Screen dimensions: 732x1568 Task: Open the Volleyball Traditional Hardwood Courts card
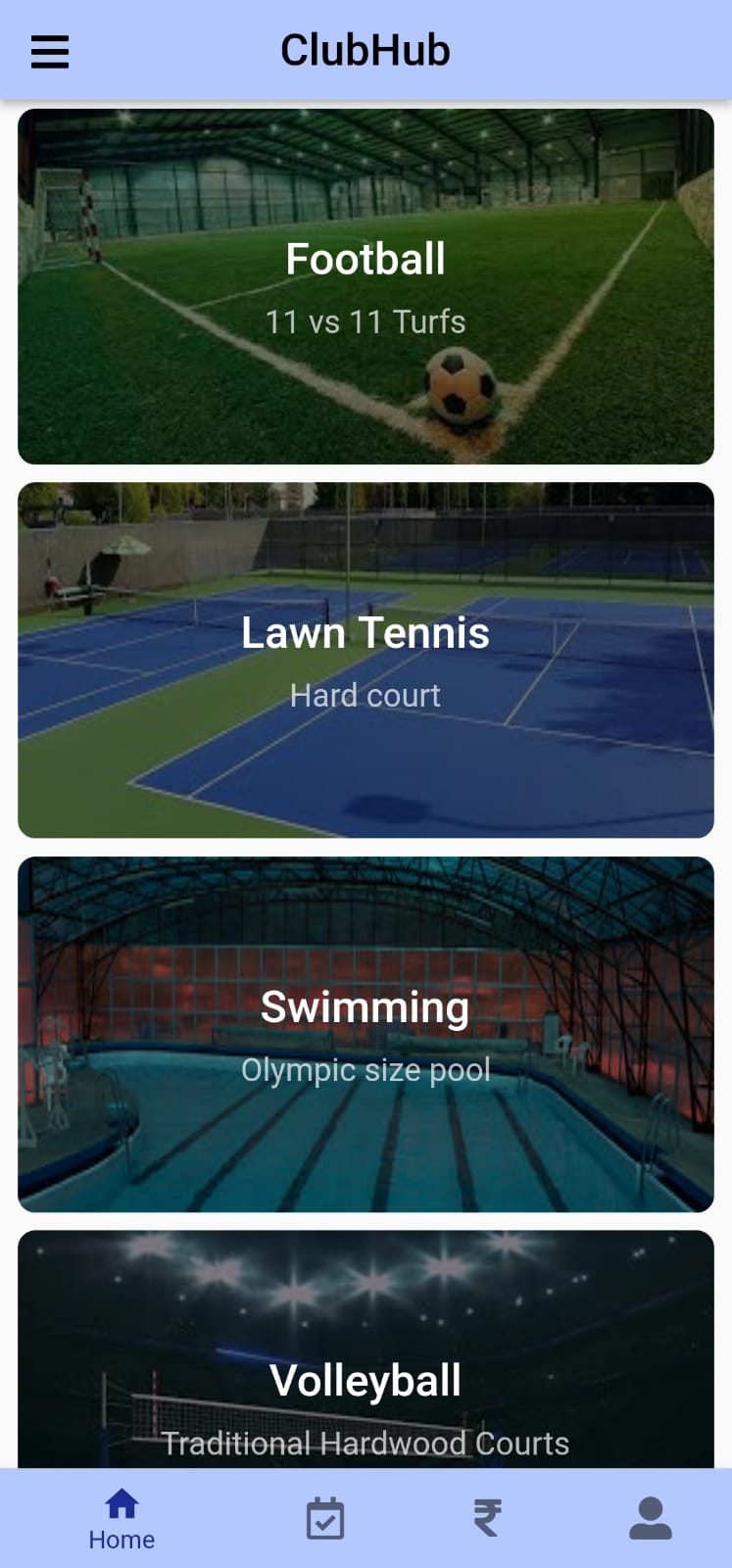pyautogui.click(x=366, y=1372)
